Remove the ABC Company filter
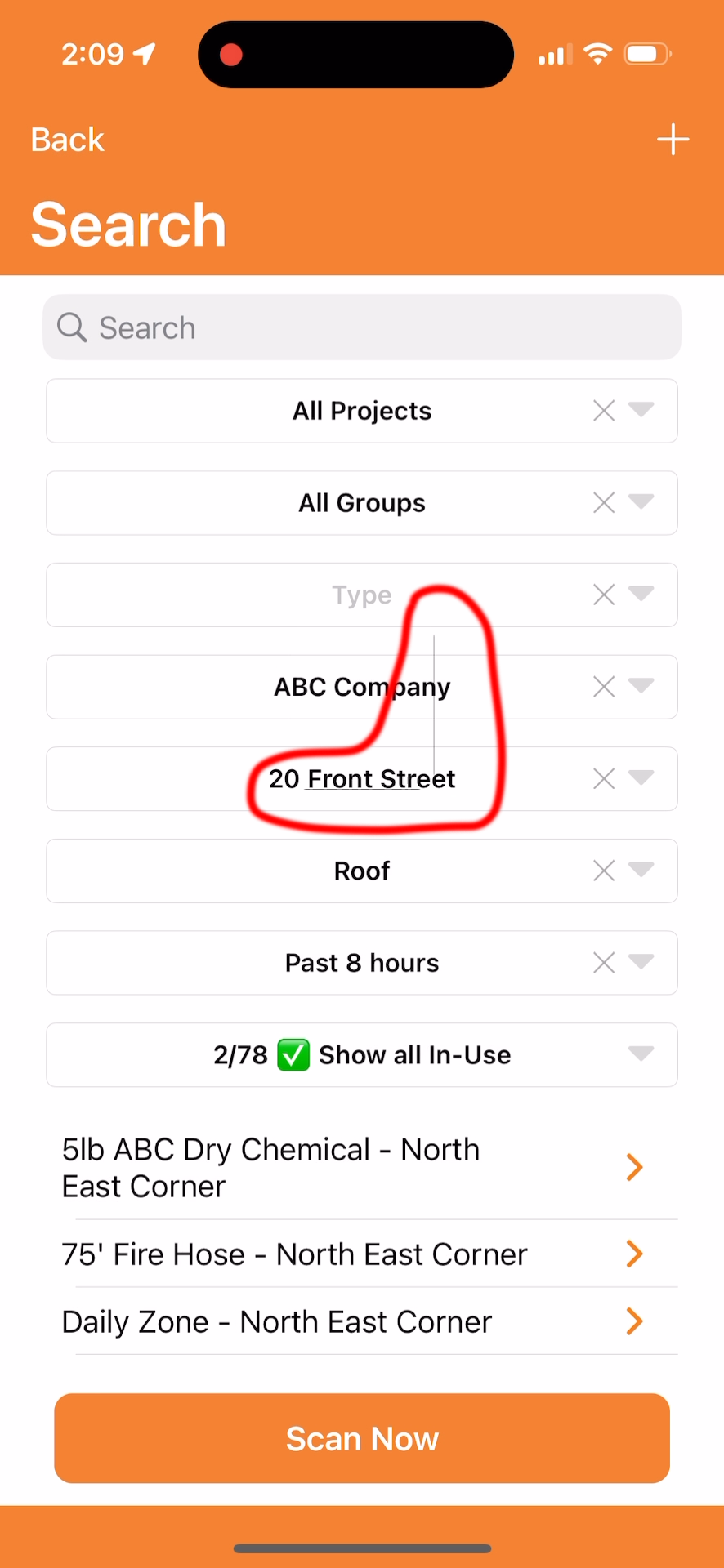 [x=604, y=687]
